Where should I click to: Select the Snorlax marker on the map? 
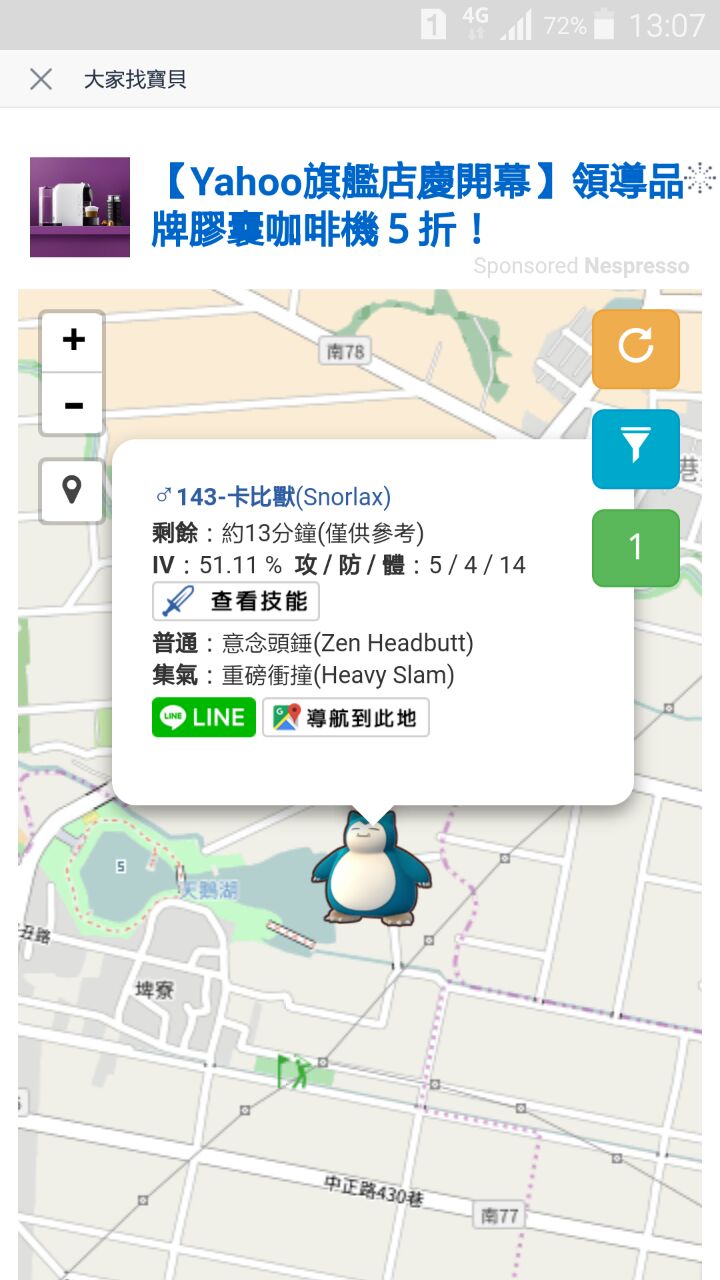point(371,868)
